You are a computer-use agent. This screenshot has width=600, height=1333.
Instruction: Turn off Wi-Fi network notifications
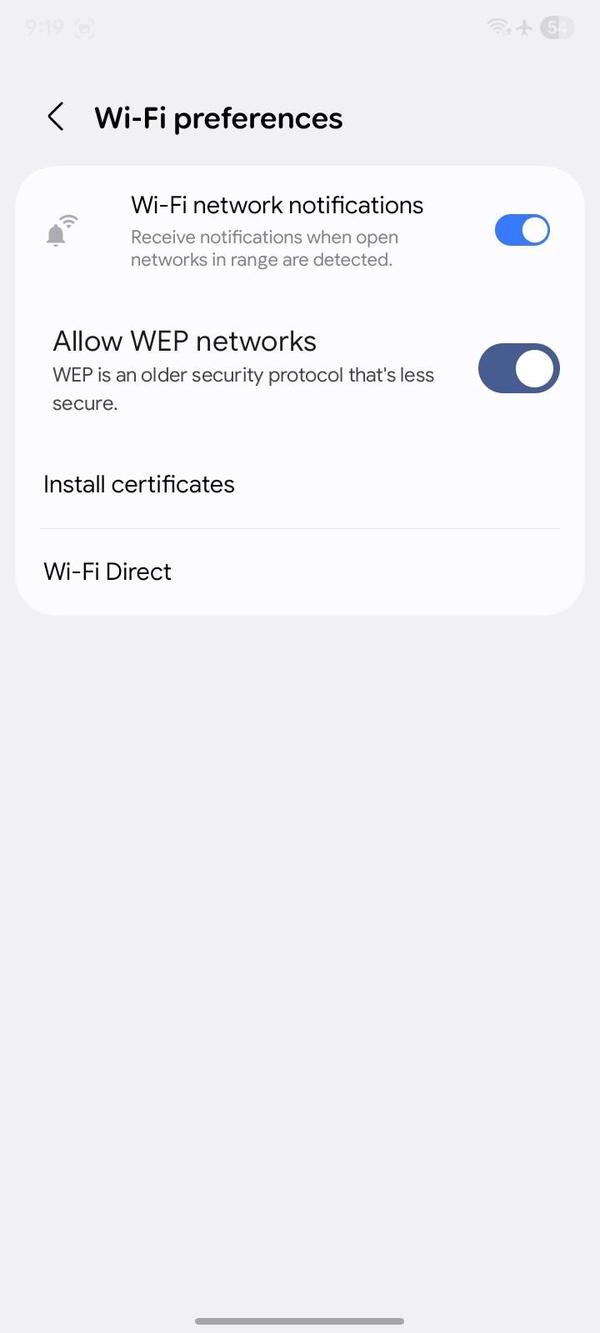522,230
